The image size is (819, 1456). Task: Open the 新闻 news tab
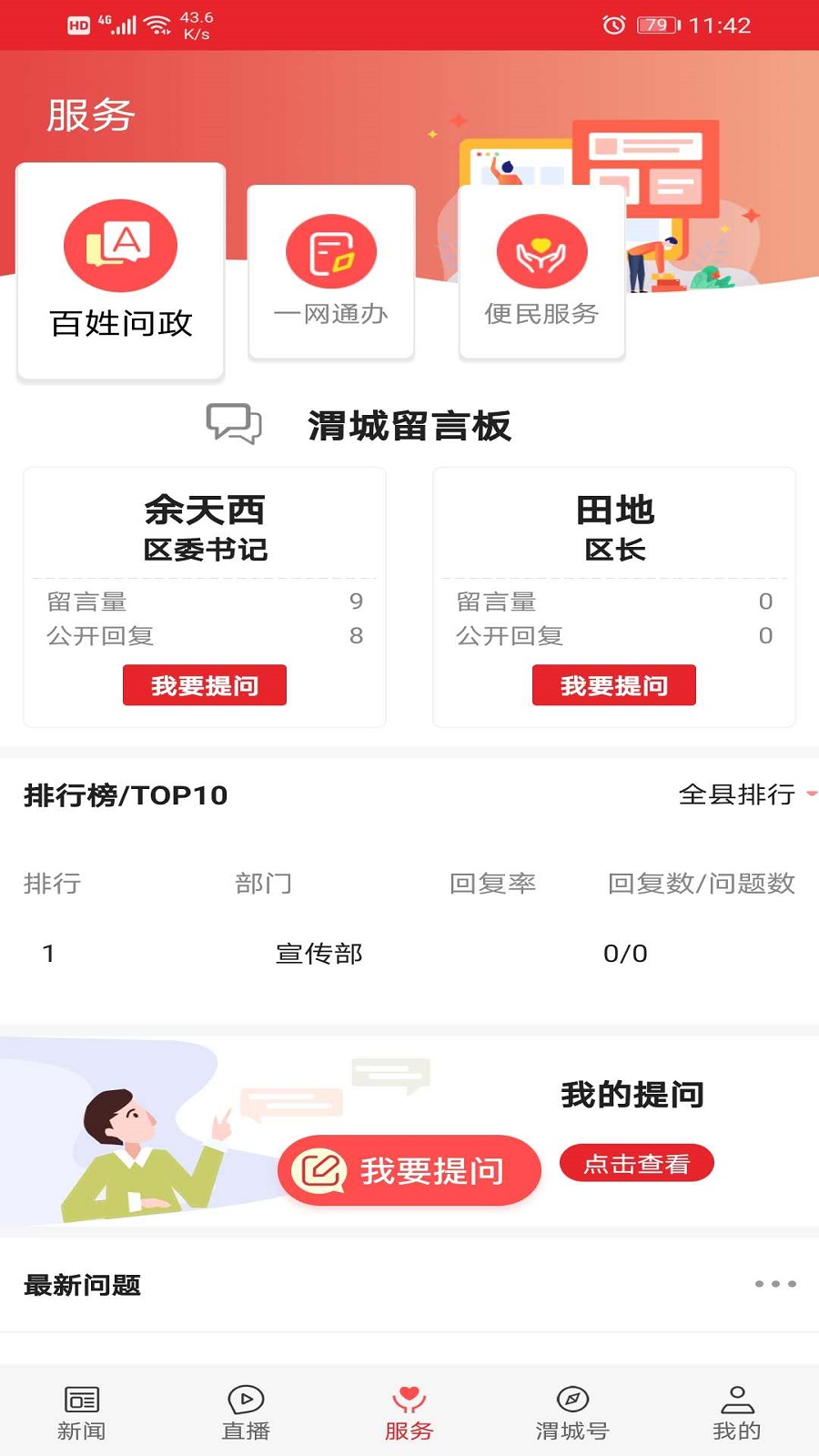coord(82,1399)
